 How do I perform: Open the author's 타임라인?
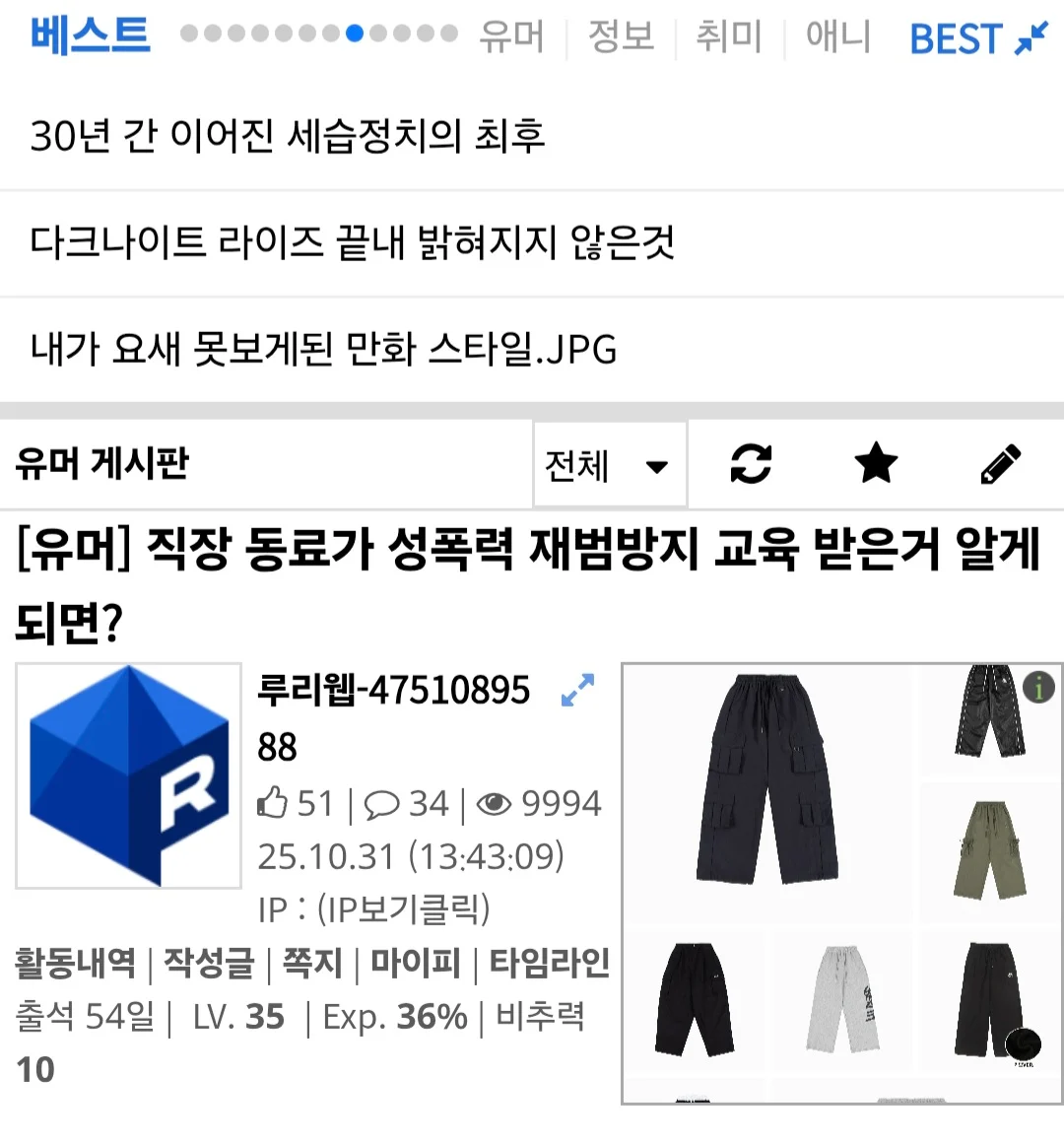pos(550,963)
